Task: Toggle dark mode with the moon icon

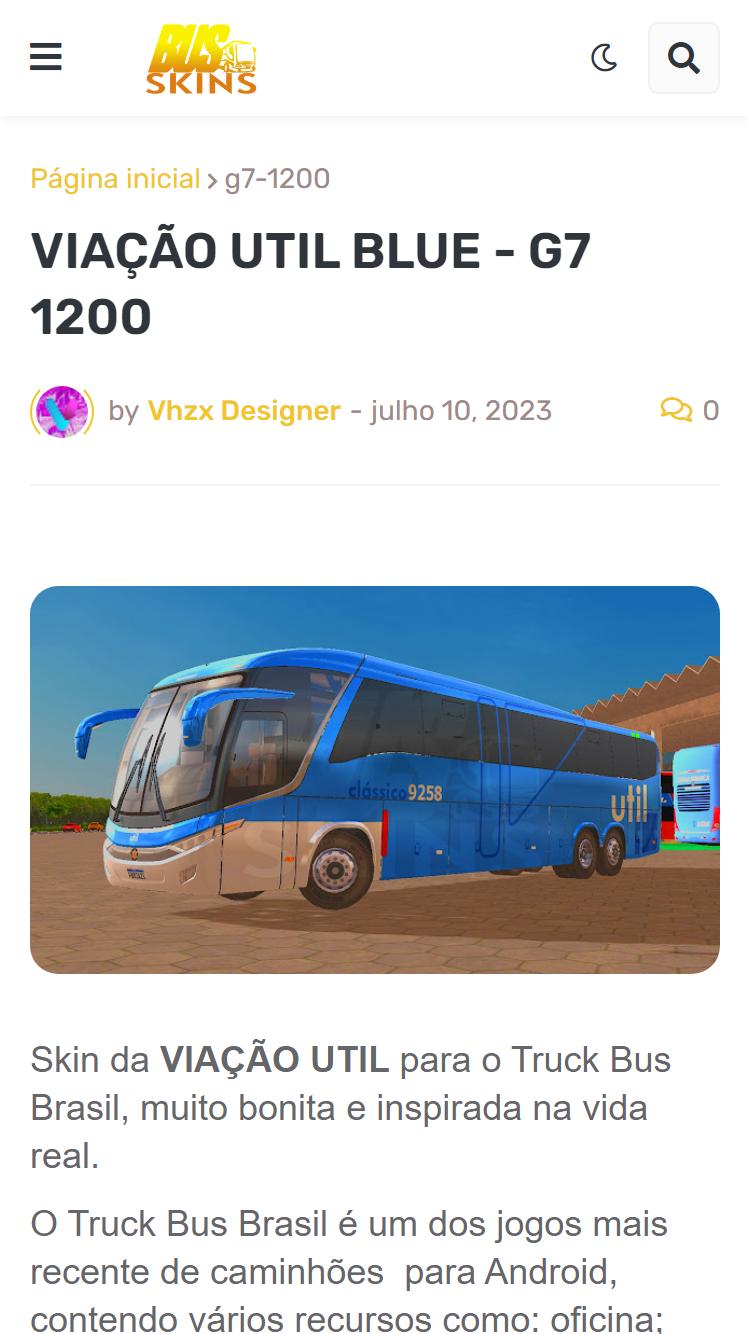Action: [x=604, y=58]
